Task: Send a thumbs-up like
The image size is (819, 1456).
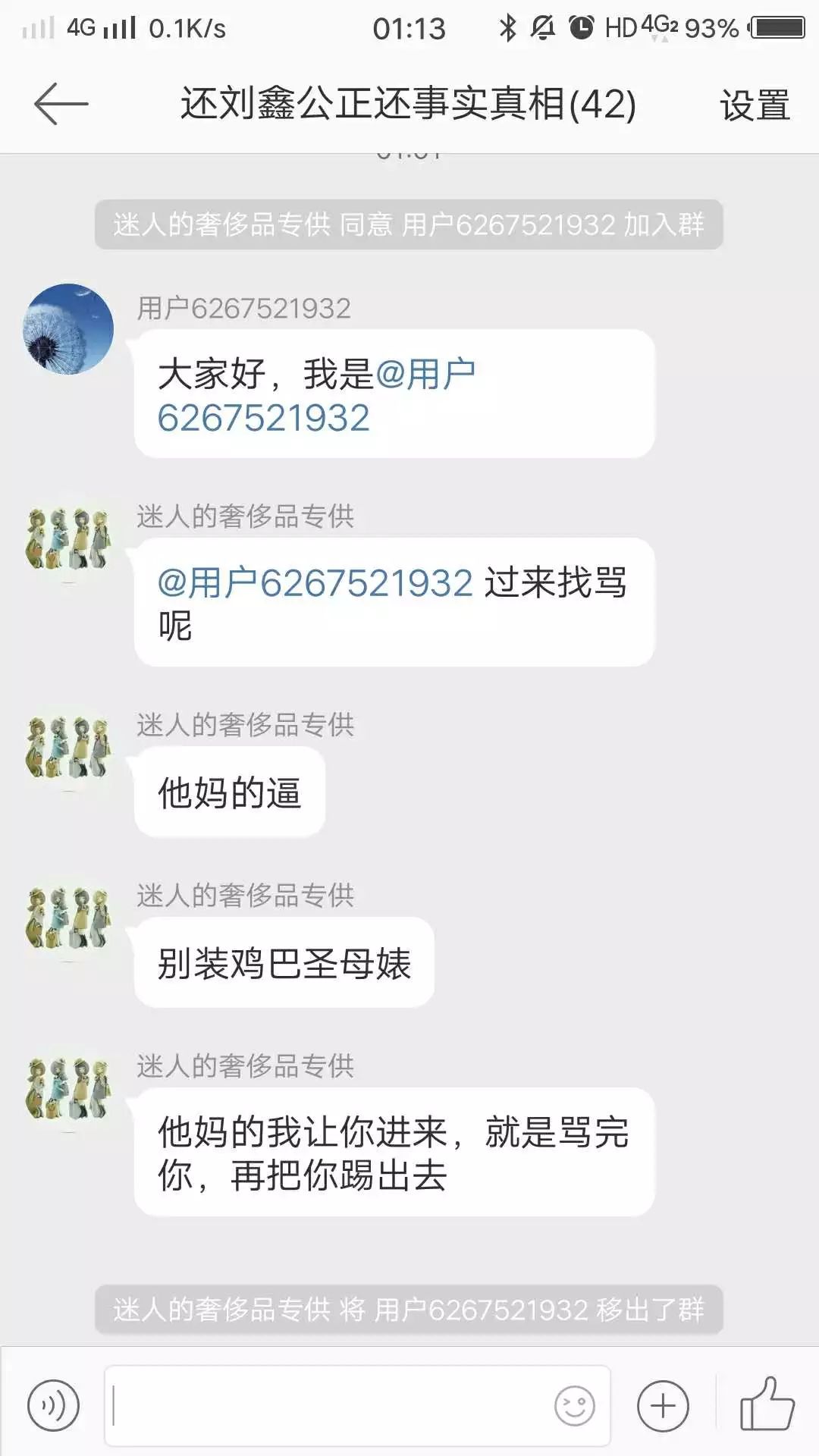Action: pos(767,1404)
